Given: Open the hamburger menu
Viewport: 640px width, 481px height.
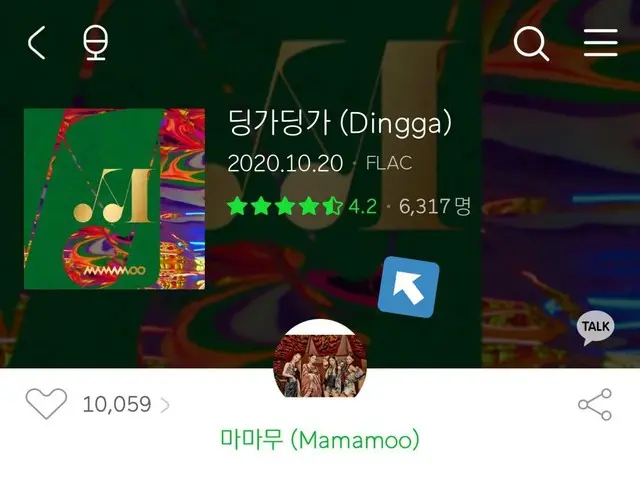Looking at the screenshot, I should (600, 43).
